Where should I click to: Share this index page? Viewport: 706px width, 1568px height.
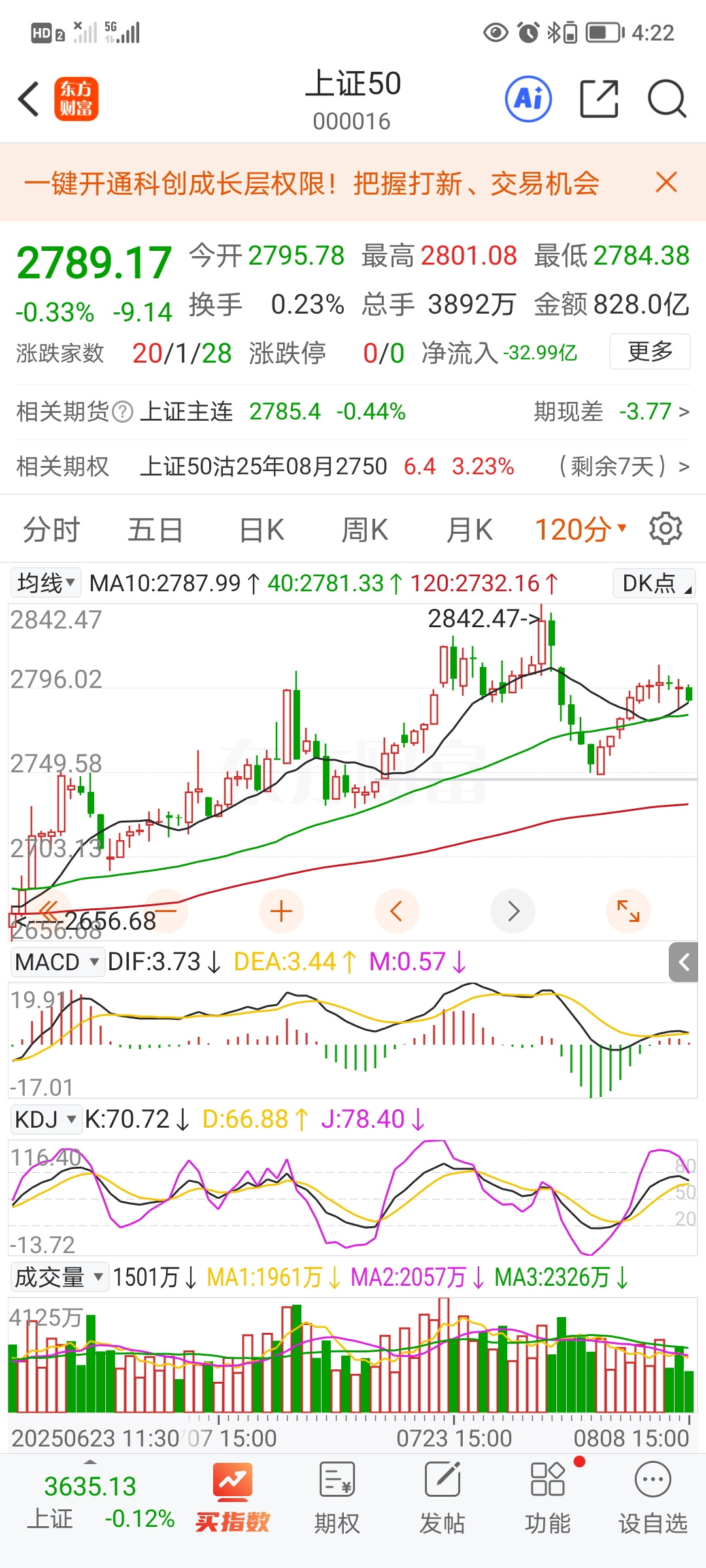coord(599,99)
